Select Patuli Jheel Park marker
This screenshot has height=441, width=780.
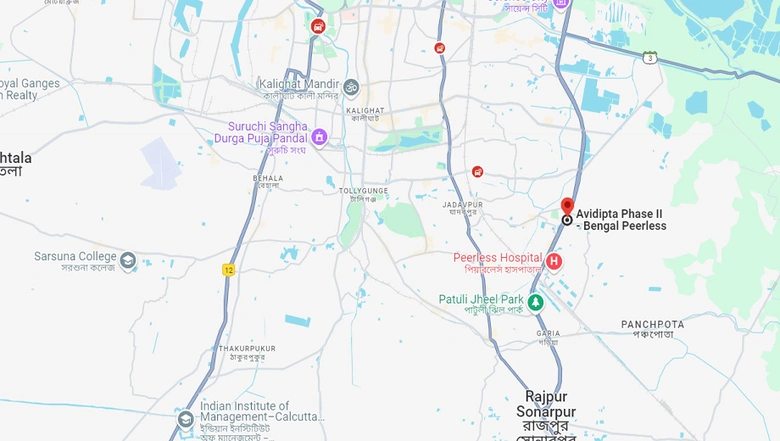(x=536, y=300)
